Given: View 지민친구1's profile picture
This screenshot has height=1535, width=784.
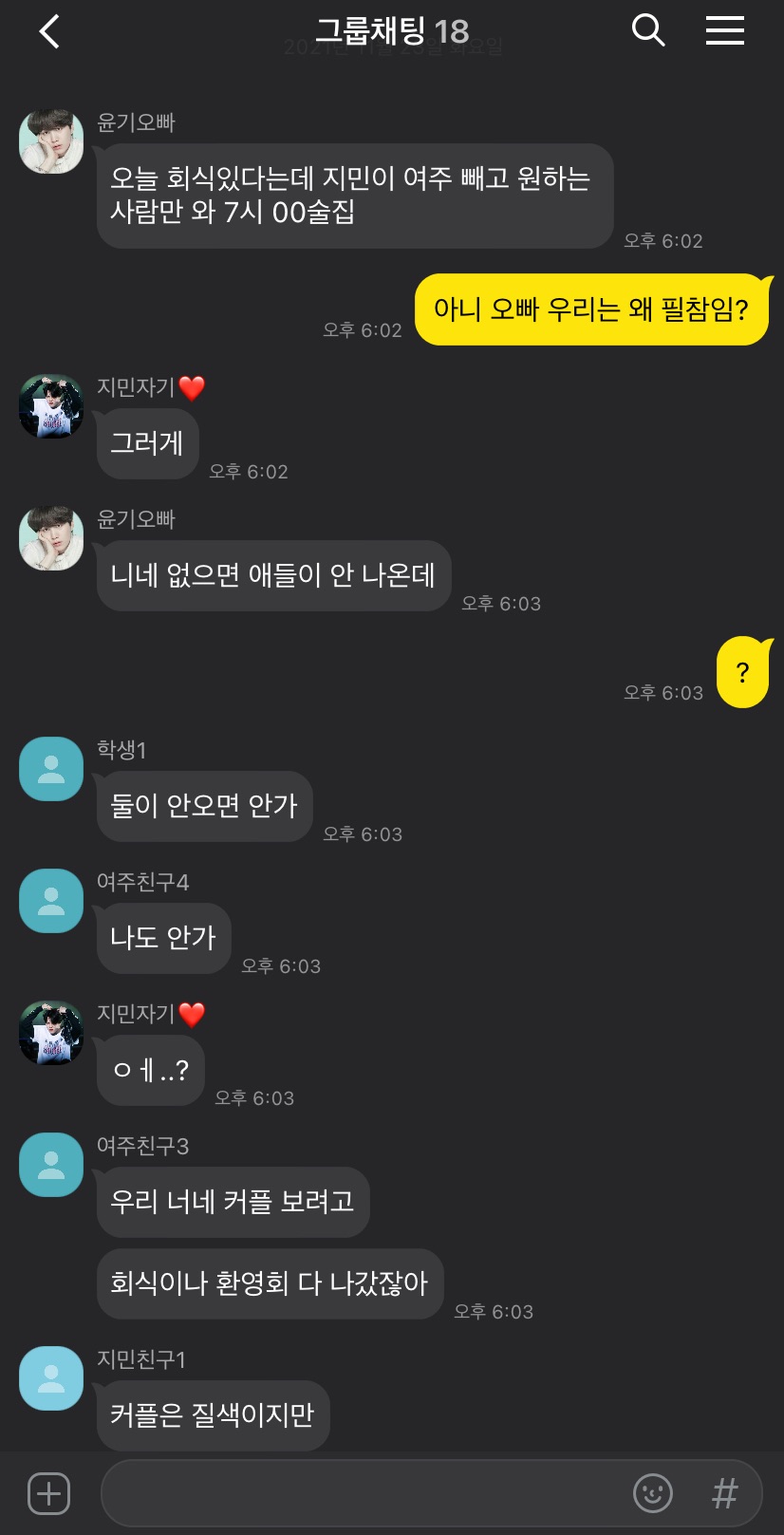Looking at the screenshot, I should point(51,1378).
